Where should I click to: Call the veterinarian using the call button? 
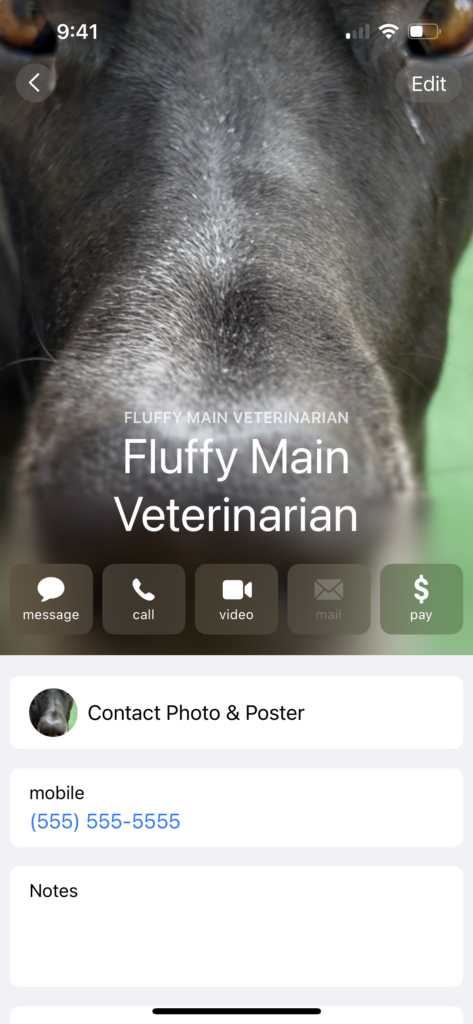(x=144, y=599)
